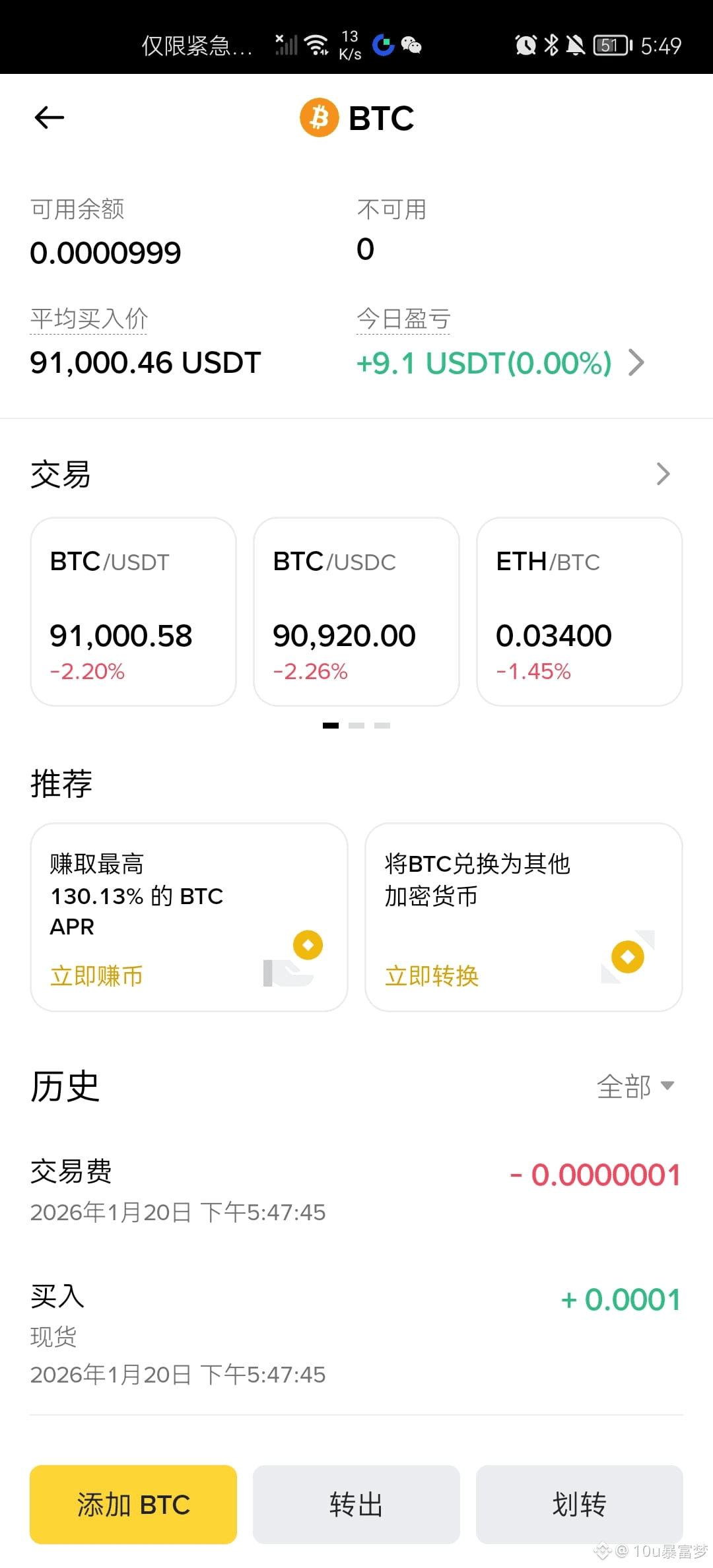Expand today's profit details via its chevron

637,362
